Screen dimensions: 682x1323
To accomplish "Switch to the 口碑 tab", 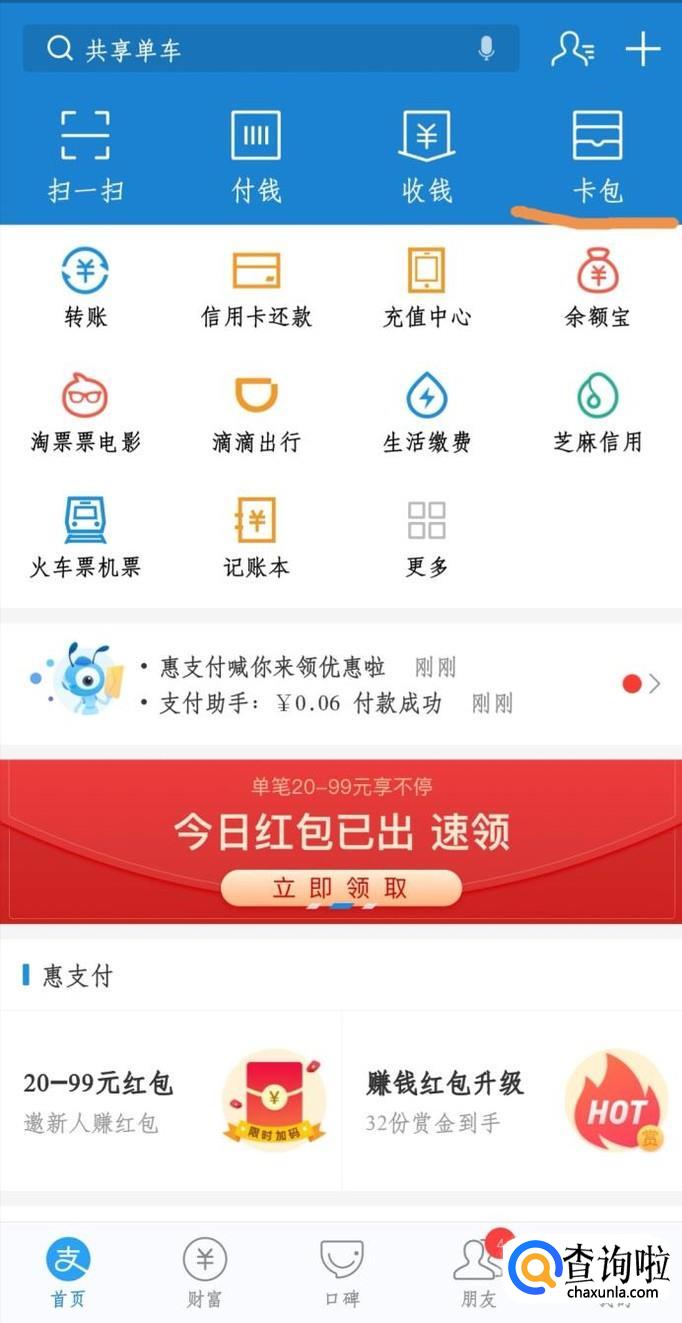I will pos(341,1271).
